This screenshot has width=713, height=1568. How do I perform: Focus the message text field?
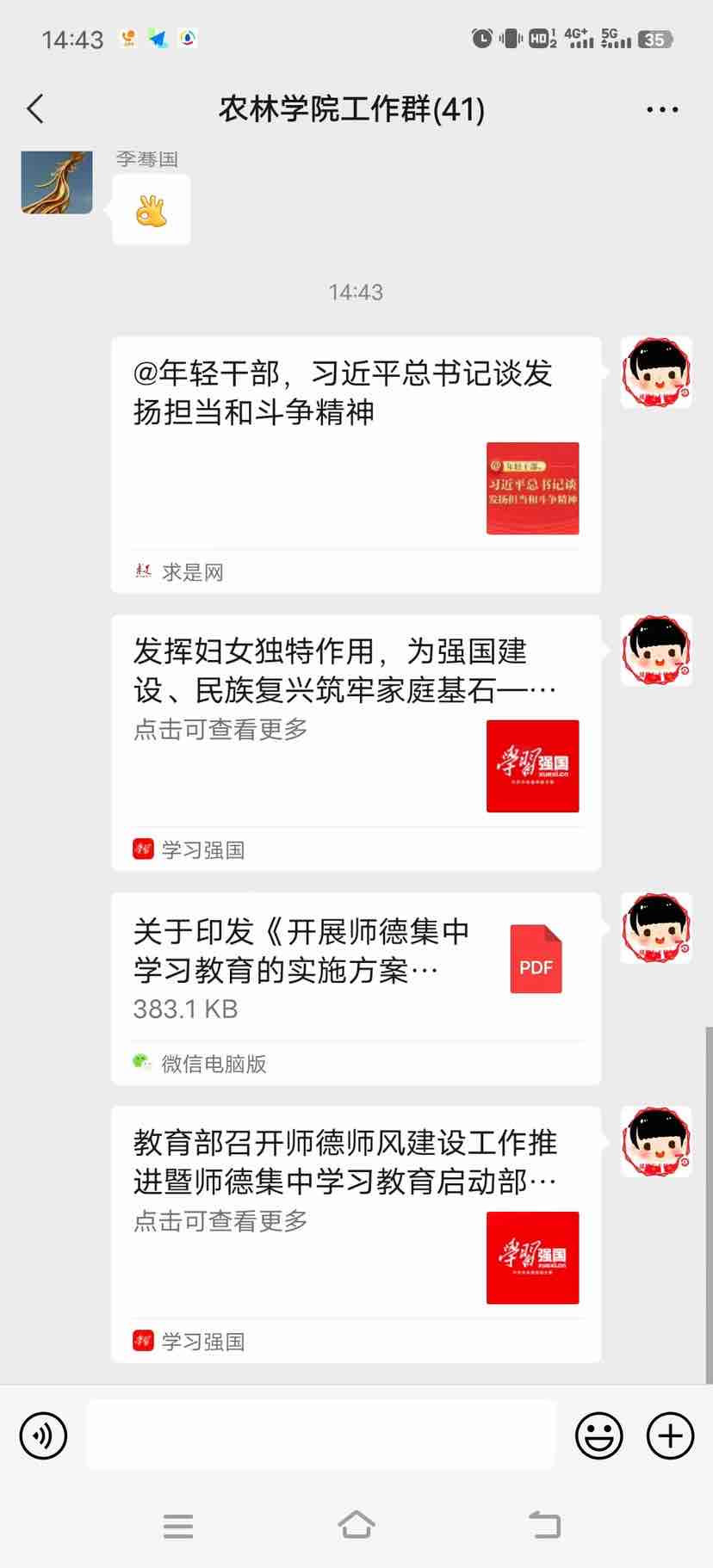pyautogui.click(x=320, y=1435)
